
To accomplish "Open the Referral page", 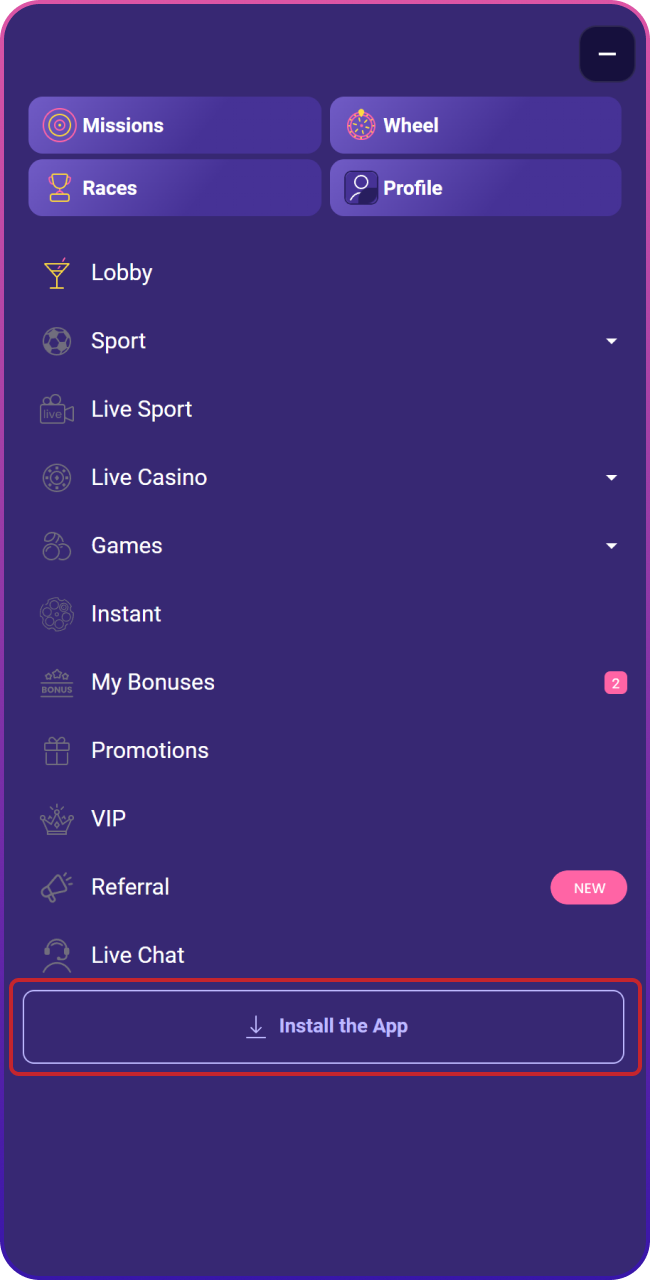I will 130,887.
